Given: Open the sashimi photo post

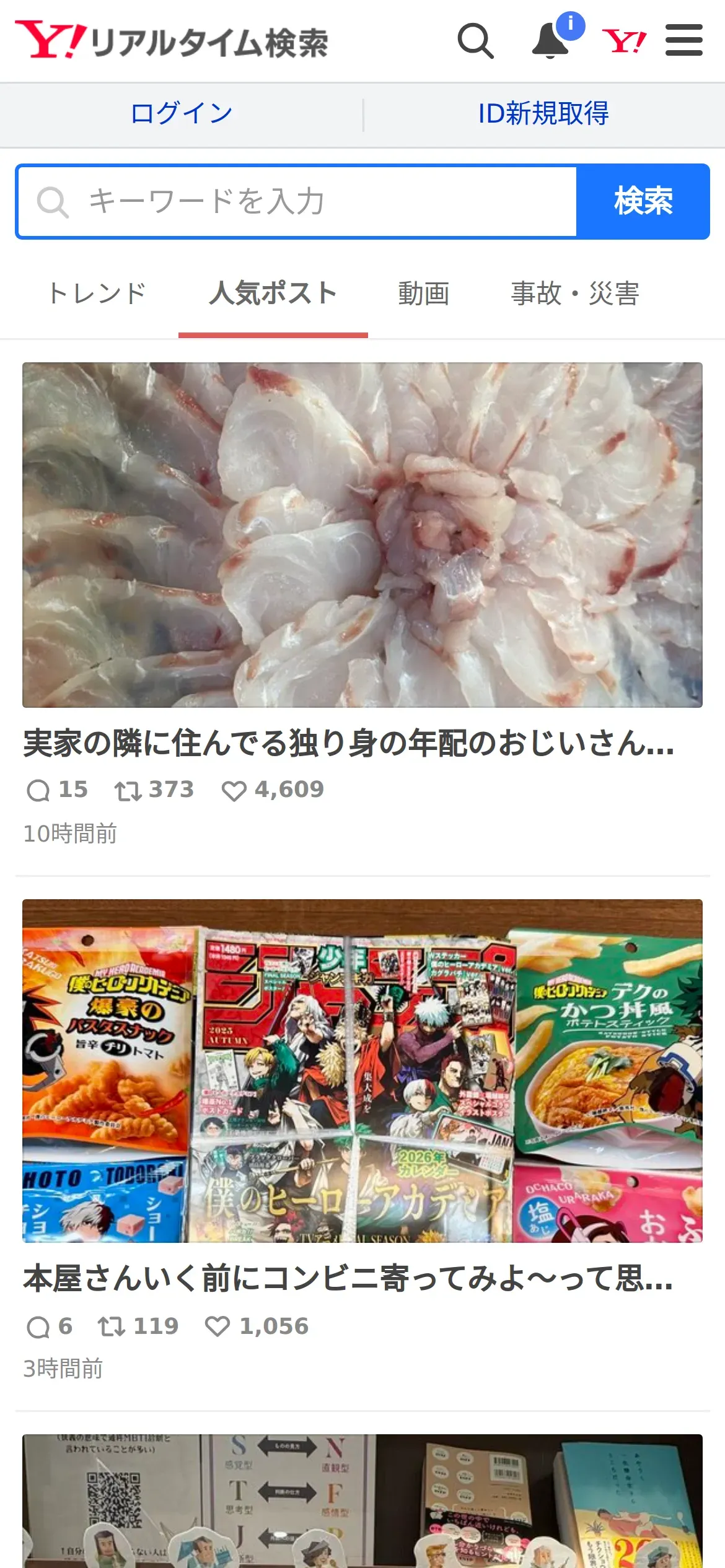Looking at the screenshot, I should click(x=362, y=534).
